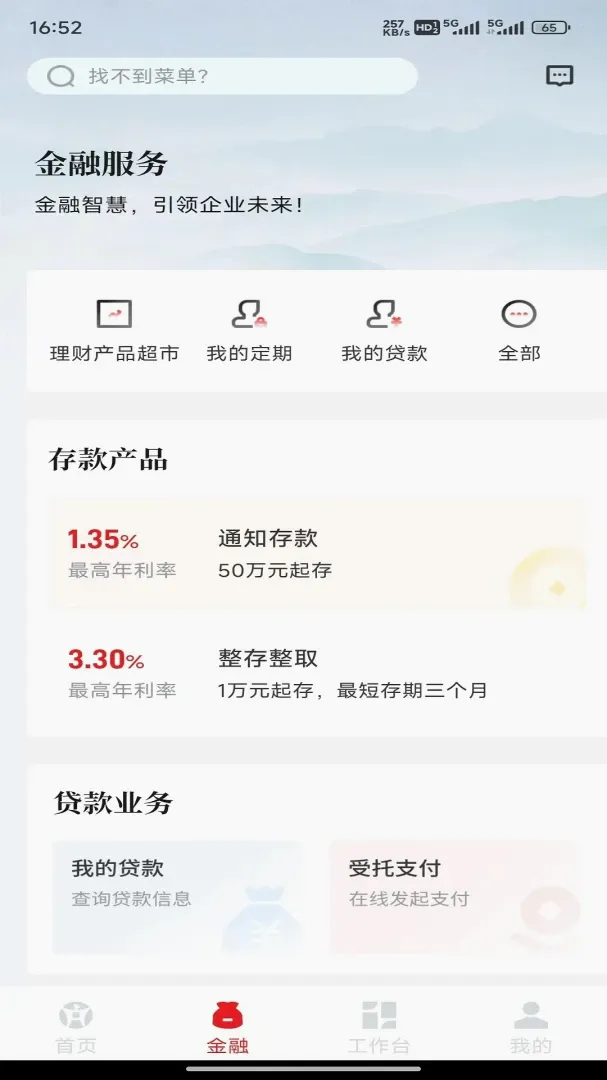Tap the 找不到菜单 search box
Viewport: 607px width, 1080px height.
(x=222, y=76)
